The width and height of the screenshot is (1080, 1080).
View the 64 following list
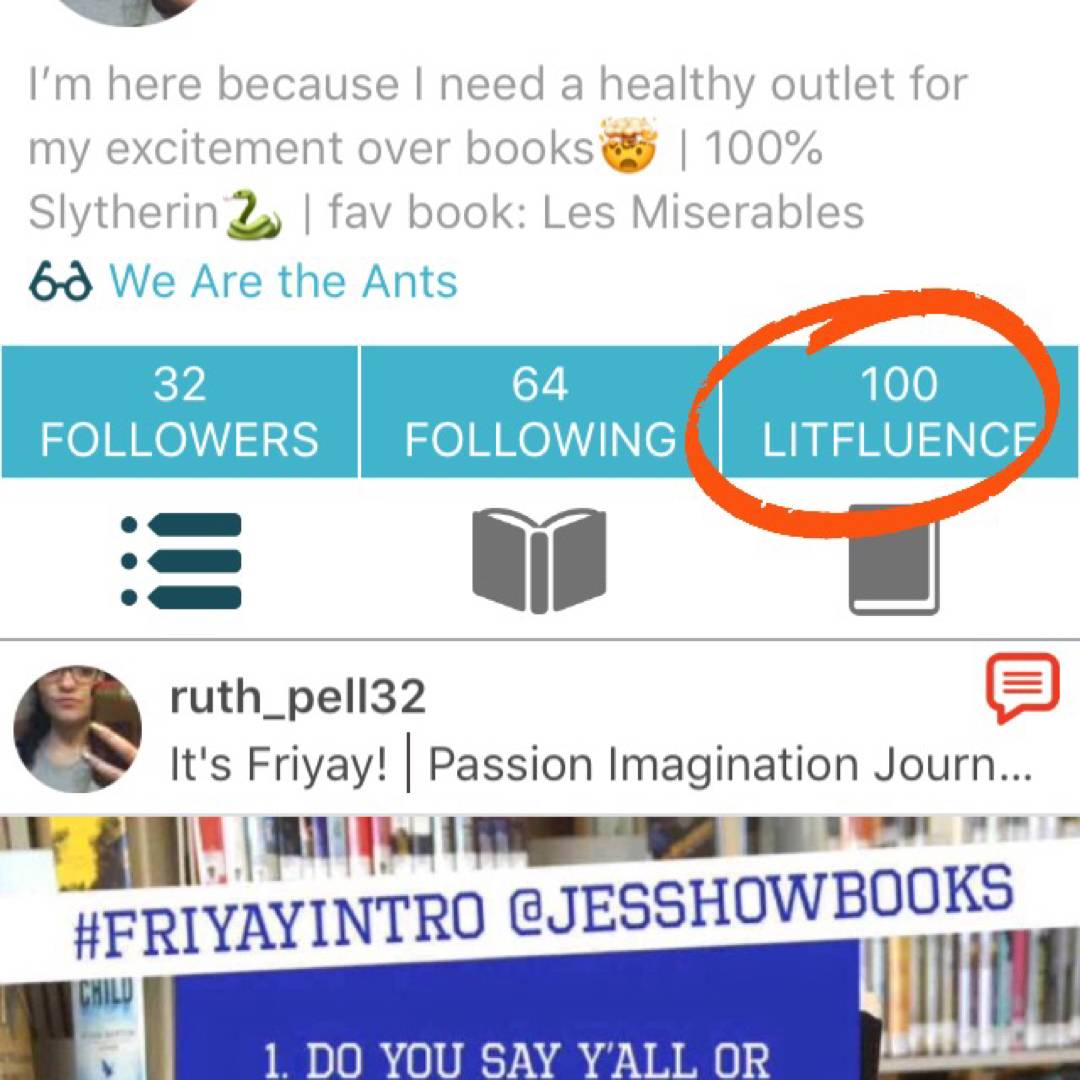click(x=540, y=412)
